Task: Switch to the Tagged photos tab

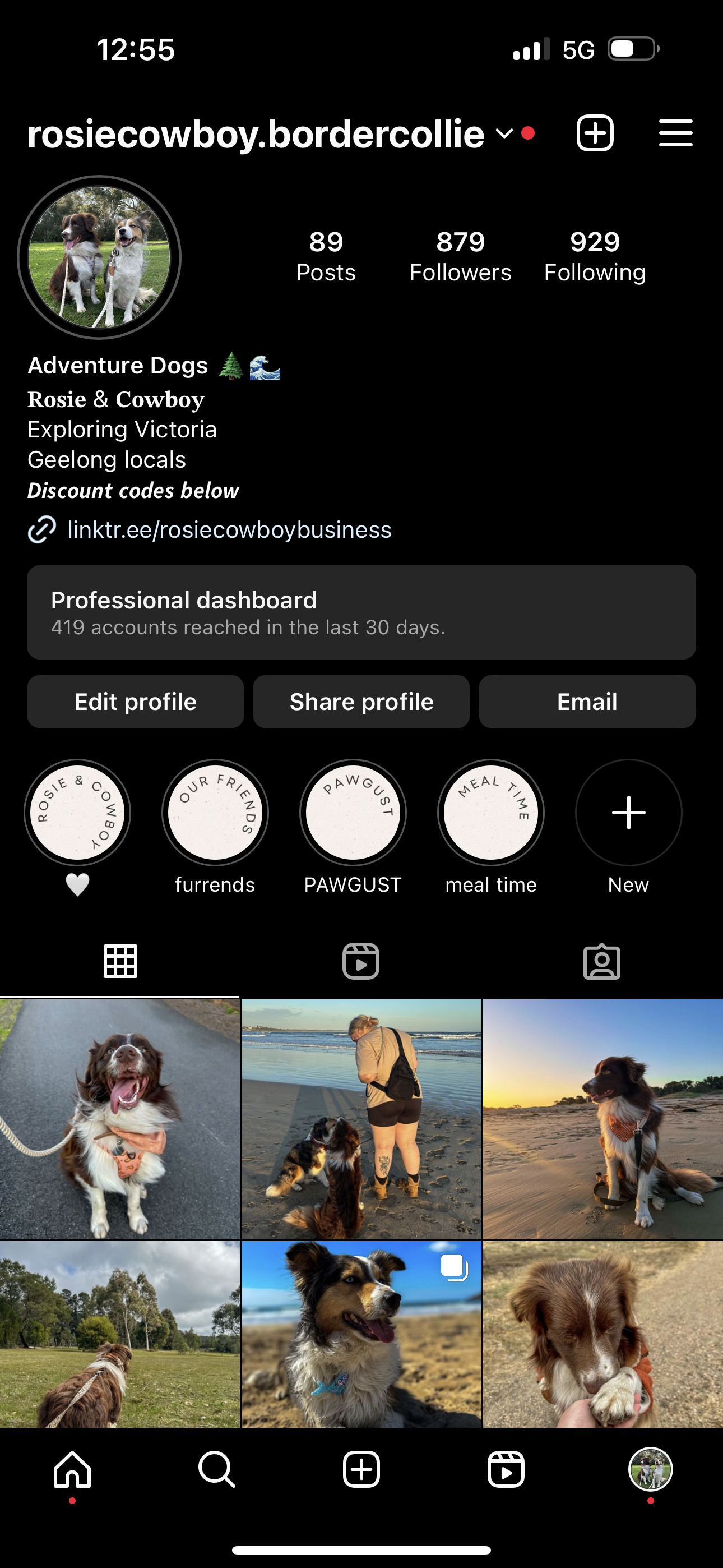Action: (602, 961)
